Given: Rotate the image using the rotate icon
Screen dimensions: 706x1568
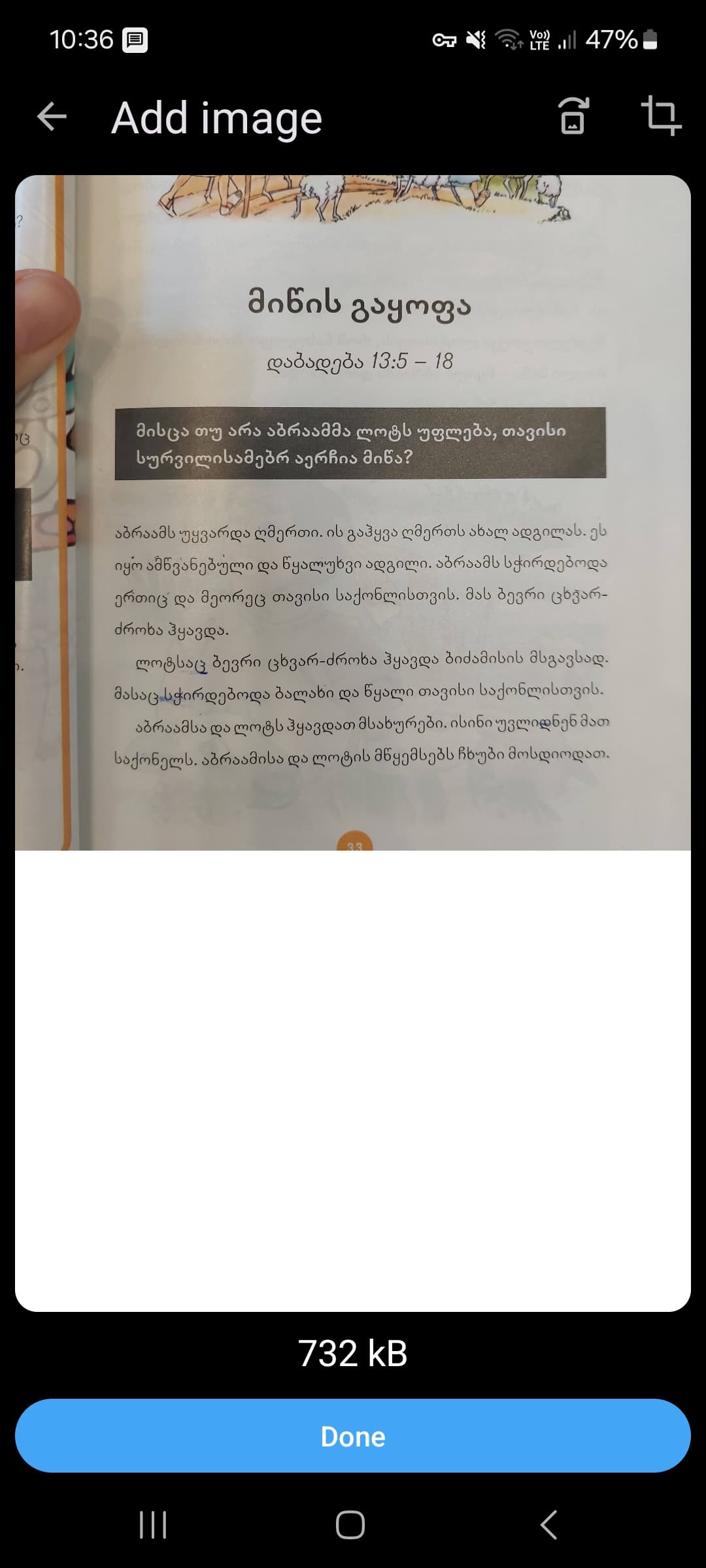Looking at the screenshot, I should click(x=573, y=116).
